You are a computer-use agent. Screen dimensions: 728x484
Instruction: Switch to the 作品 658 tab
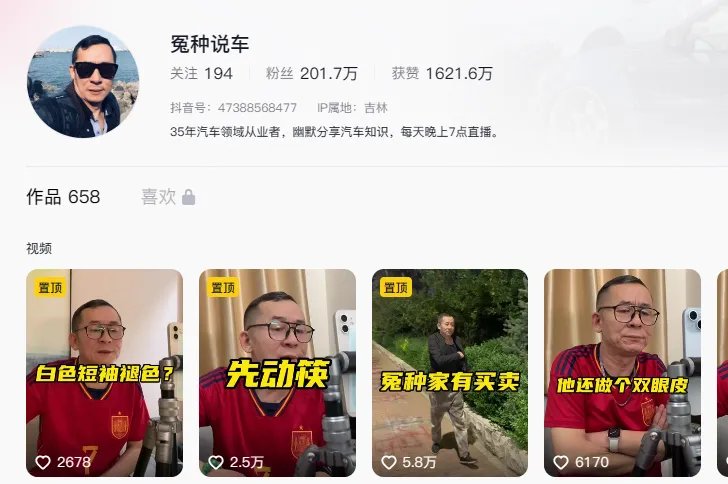(x=63, y=197)
